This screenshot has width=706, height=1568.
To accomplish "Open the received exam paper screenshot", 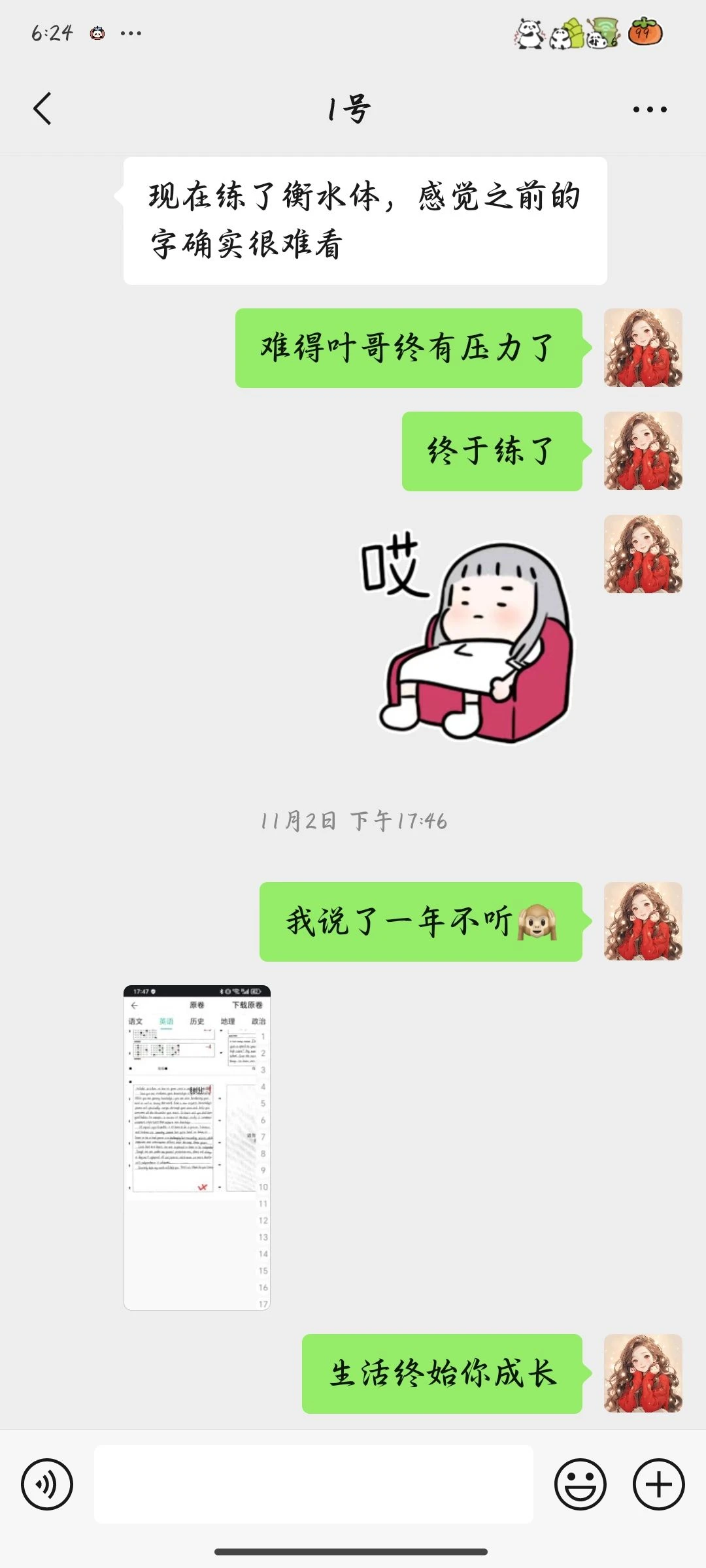I will click(x=197, y=1147).
